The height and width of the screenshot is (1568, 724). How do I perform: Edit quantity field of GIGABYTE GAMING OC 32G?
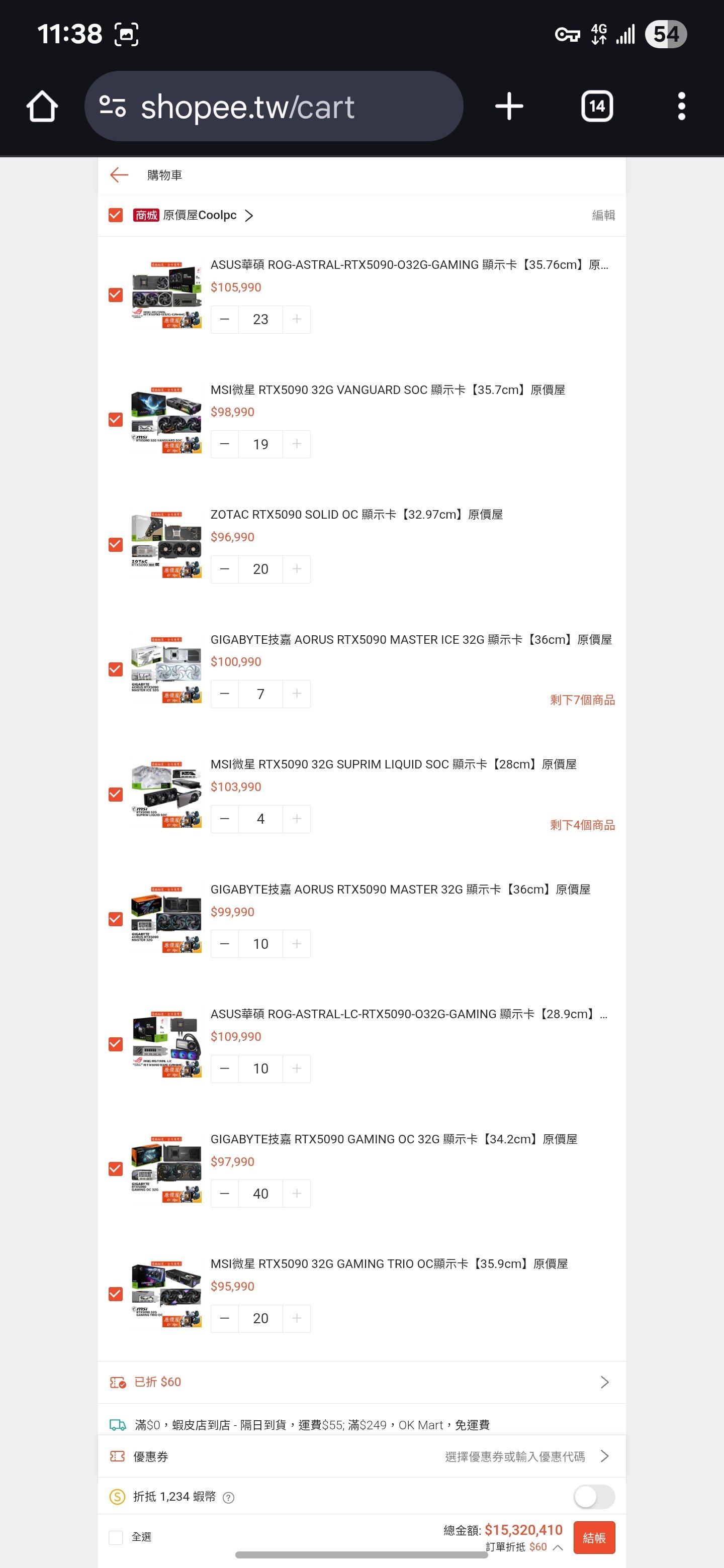pos(260,1194)
